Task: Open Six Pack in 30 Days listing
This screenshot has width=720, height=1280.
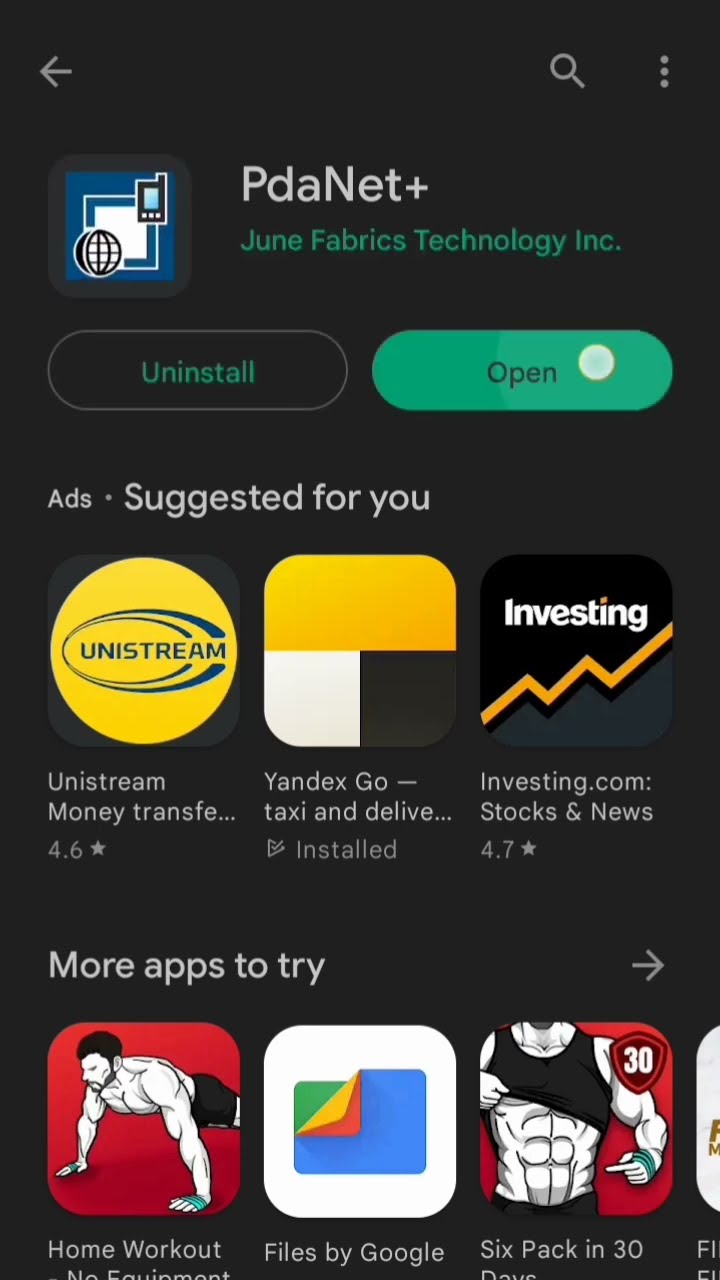Action: click(x=576, y=1118)
